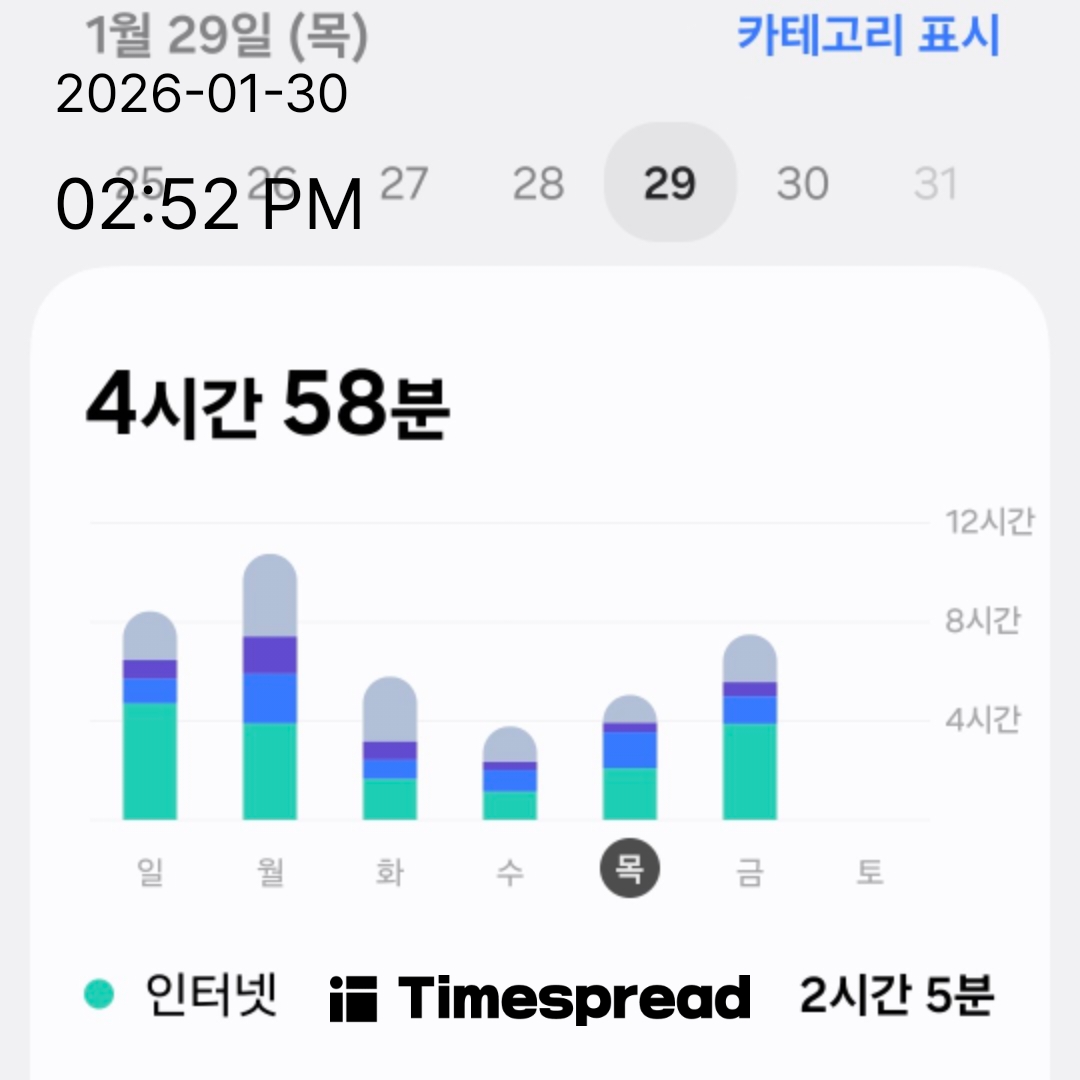Image resolution: width=1080 pixels, height=1080 pixels.
Task: Tap the currently selected date 29
Action: (x=670, y=183)
